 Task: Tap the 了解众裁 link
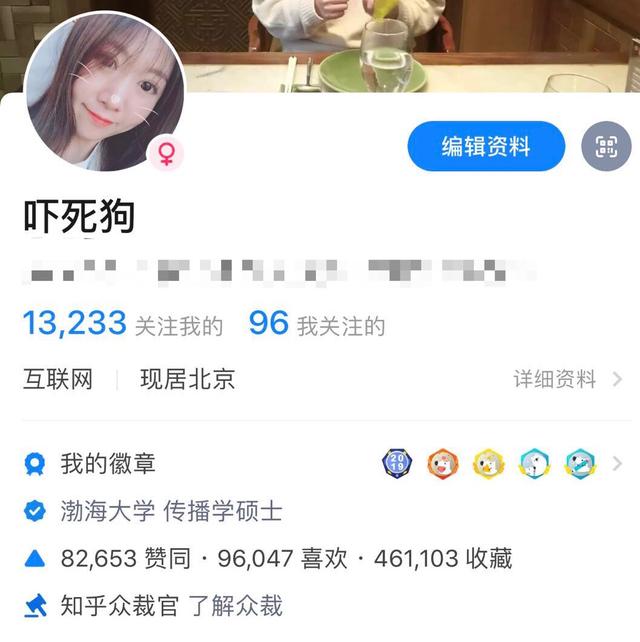click(237, 605)
